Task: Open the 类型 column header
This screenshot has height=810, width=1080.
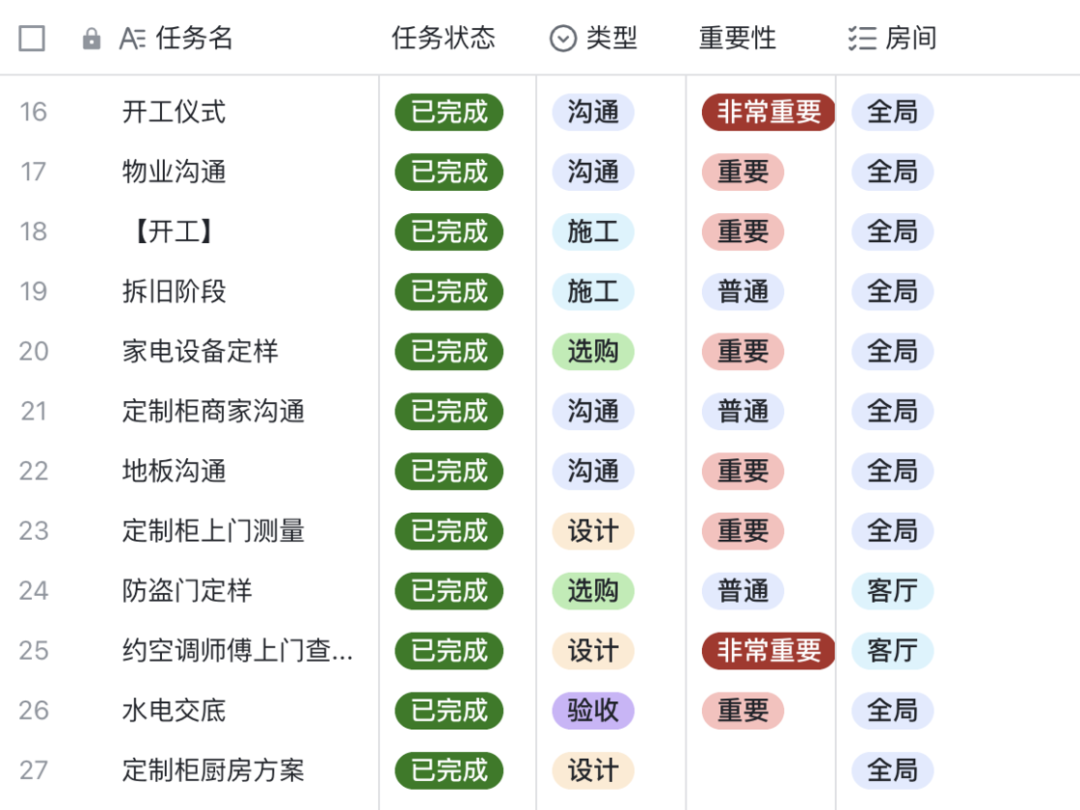Action: click(611, 38)
